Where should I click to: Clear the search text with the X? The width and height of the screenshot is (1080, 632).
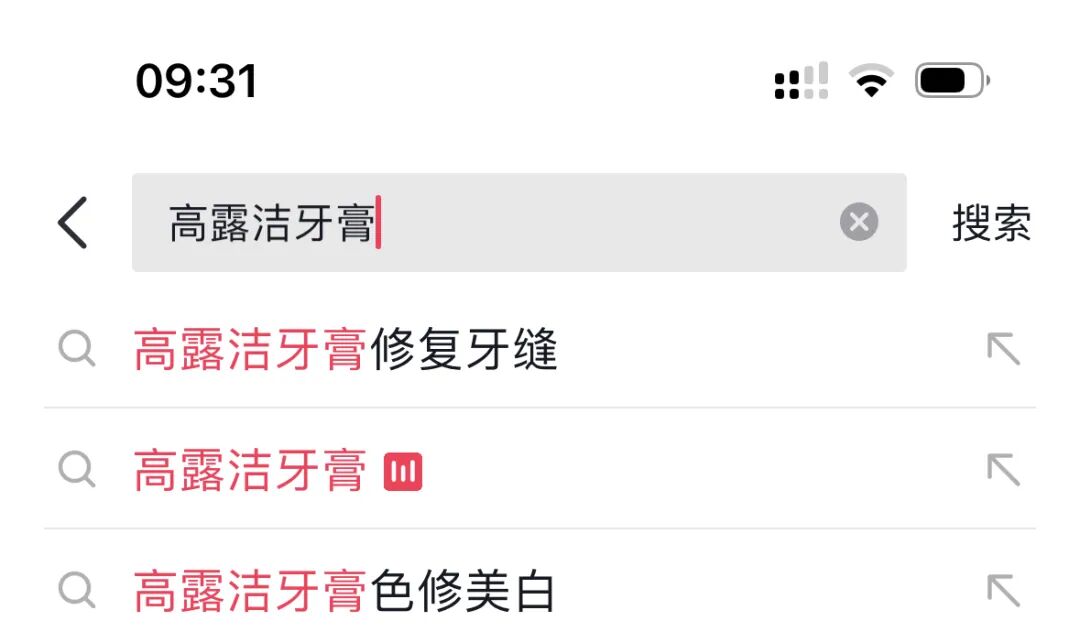(858, 222)
